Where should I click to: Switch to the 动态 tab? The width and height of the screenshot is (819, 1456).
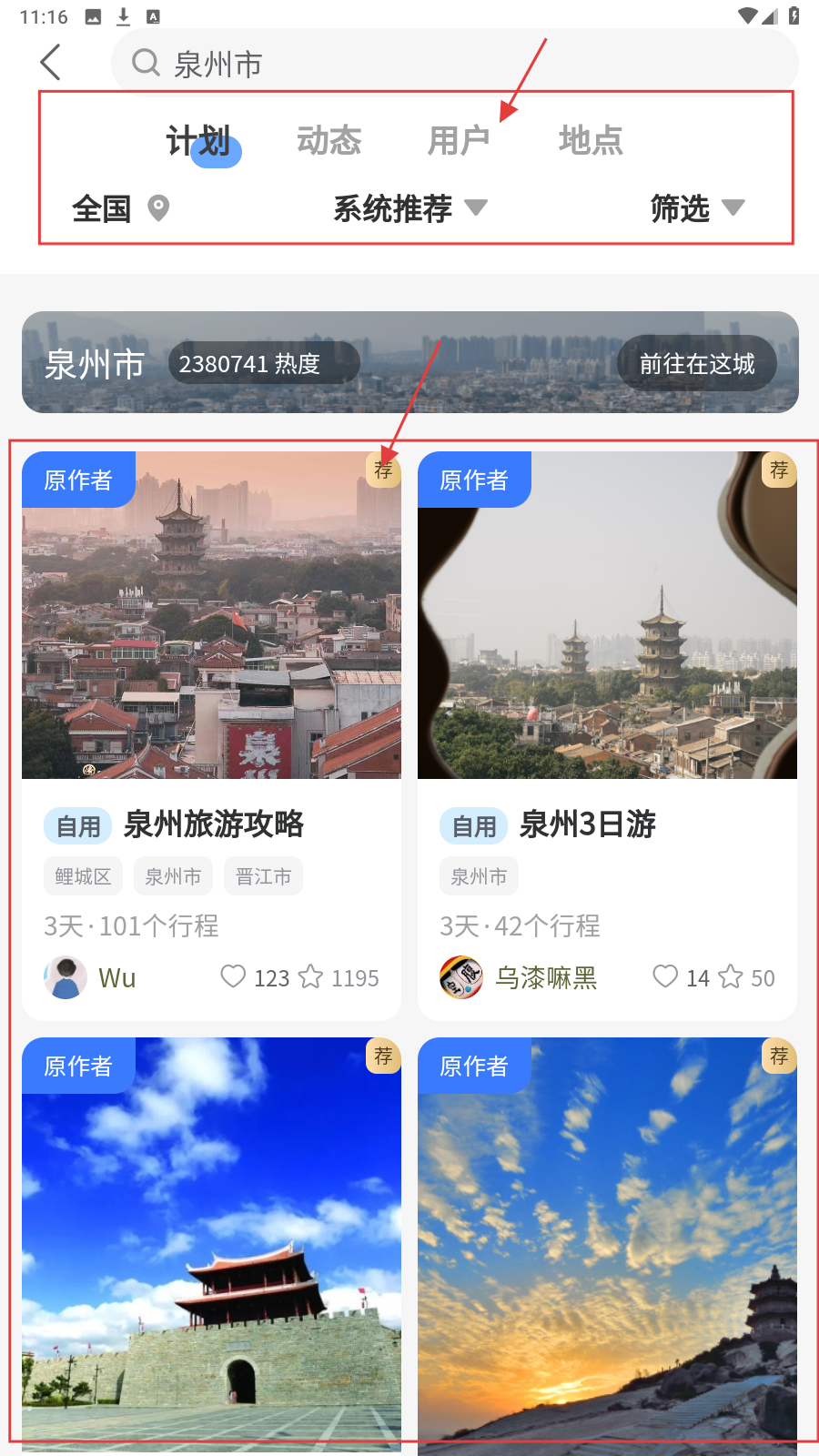point(329,141)
